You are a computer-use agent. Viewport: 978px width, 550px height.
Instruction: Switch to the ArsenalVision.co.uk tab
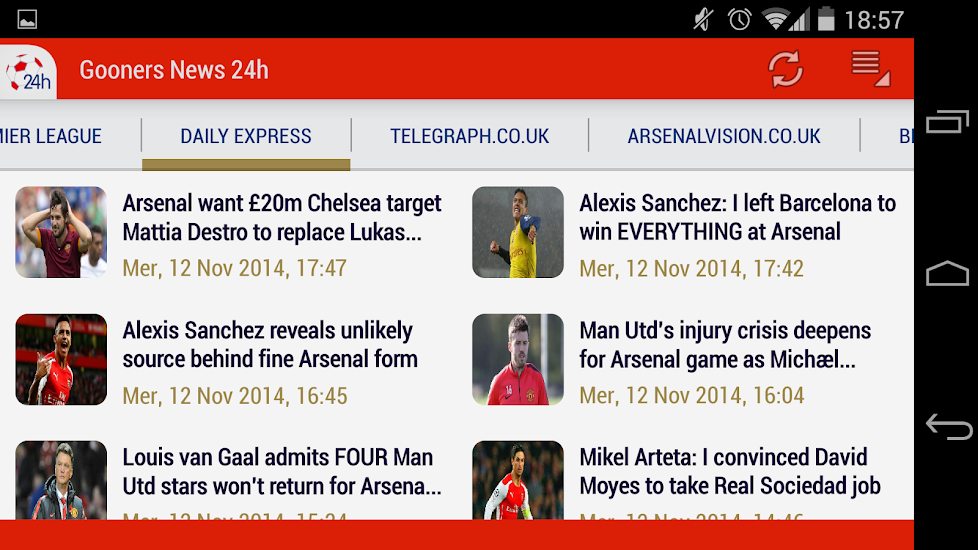(x=724, y=136)
